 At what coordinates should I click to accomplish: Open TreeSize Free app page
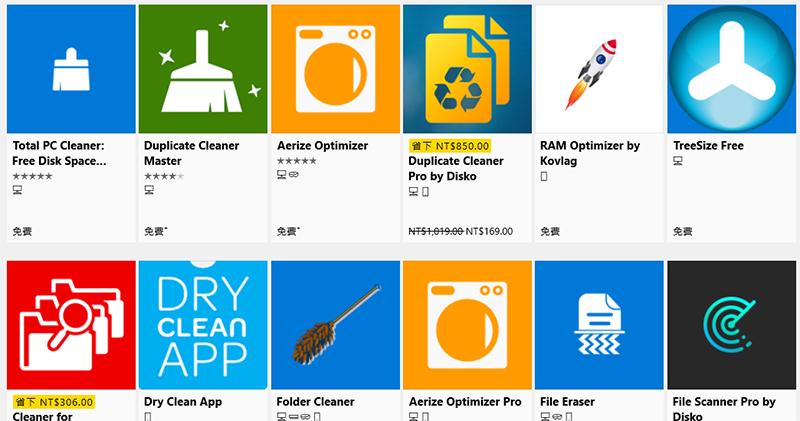pos(731,70)
